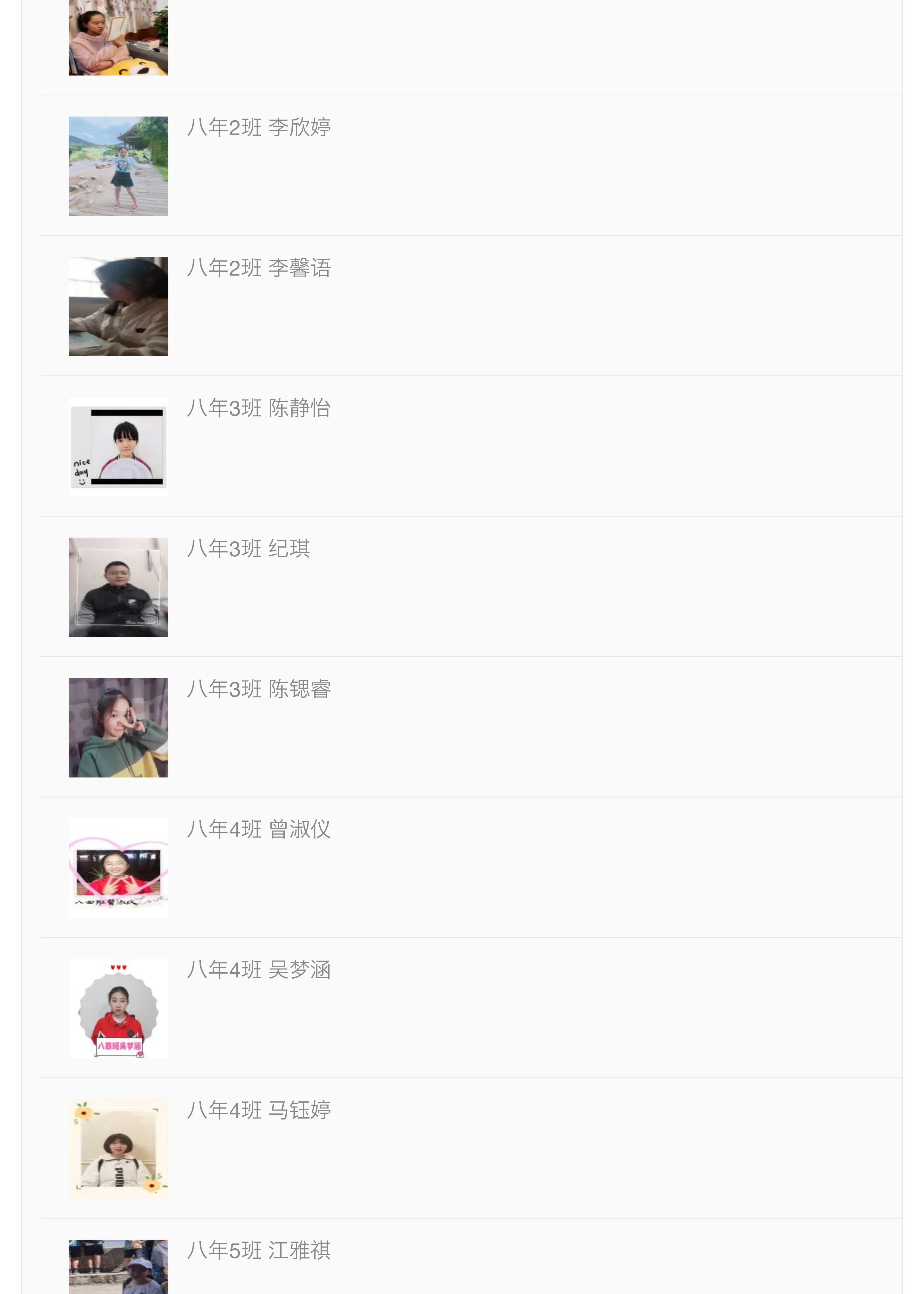This screenshot has height=1294, width=924.
Task: Select the 八年2班 李馨语 row
Action: click(259, 268)
